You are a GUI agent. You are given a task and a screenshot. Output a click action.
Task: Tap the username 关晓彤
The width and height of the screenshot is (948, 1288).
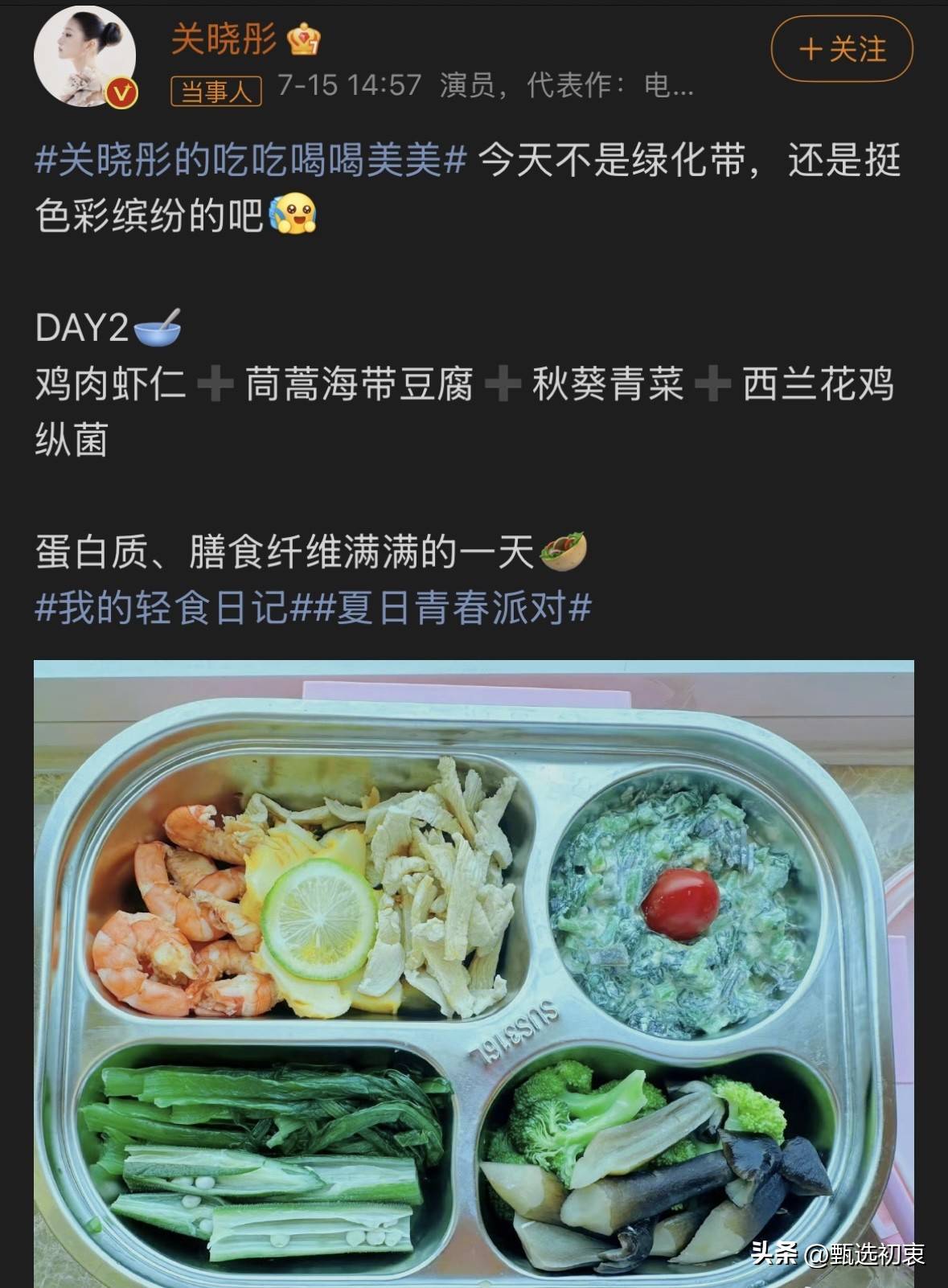pos(224,39)
